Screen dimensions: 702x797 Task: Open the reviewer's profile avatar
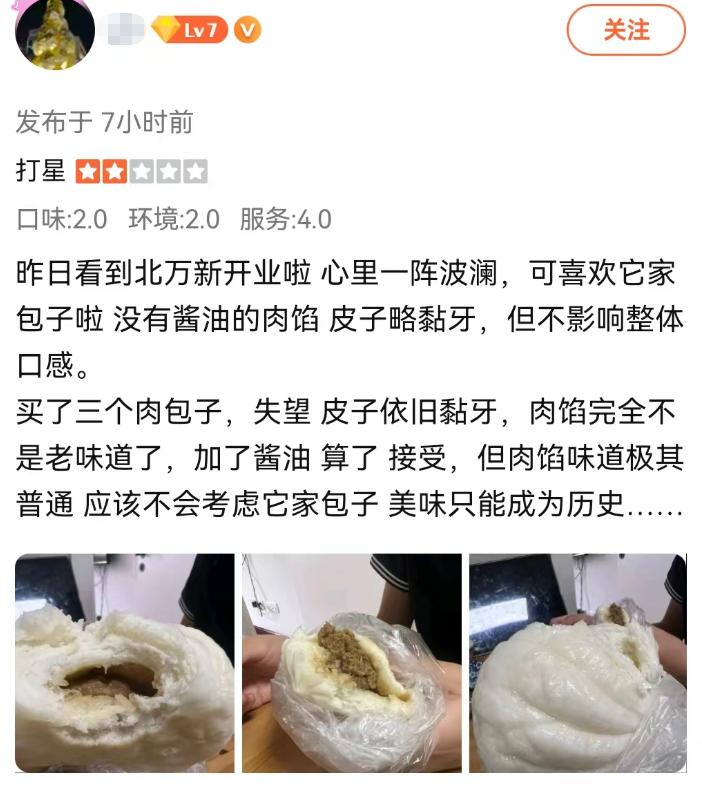[x=55, y=32]
